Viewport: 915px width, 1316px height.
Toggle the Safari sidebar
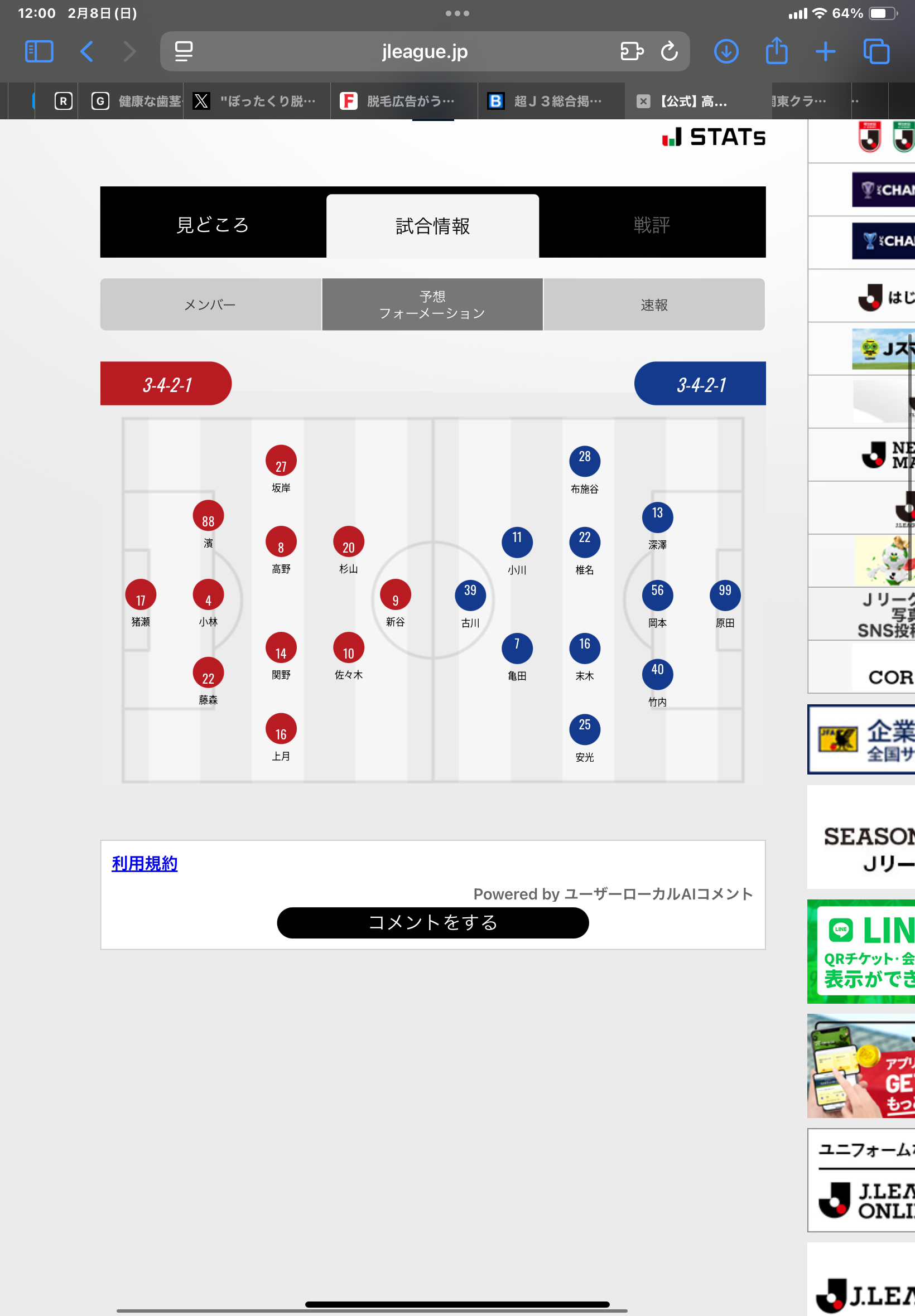(x=39, y=51)
